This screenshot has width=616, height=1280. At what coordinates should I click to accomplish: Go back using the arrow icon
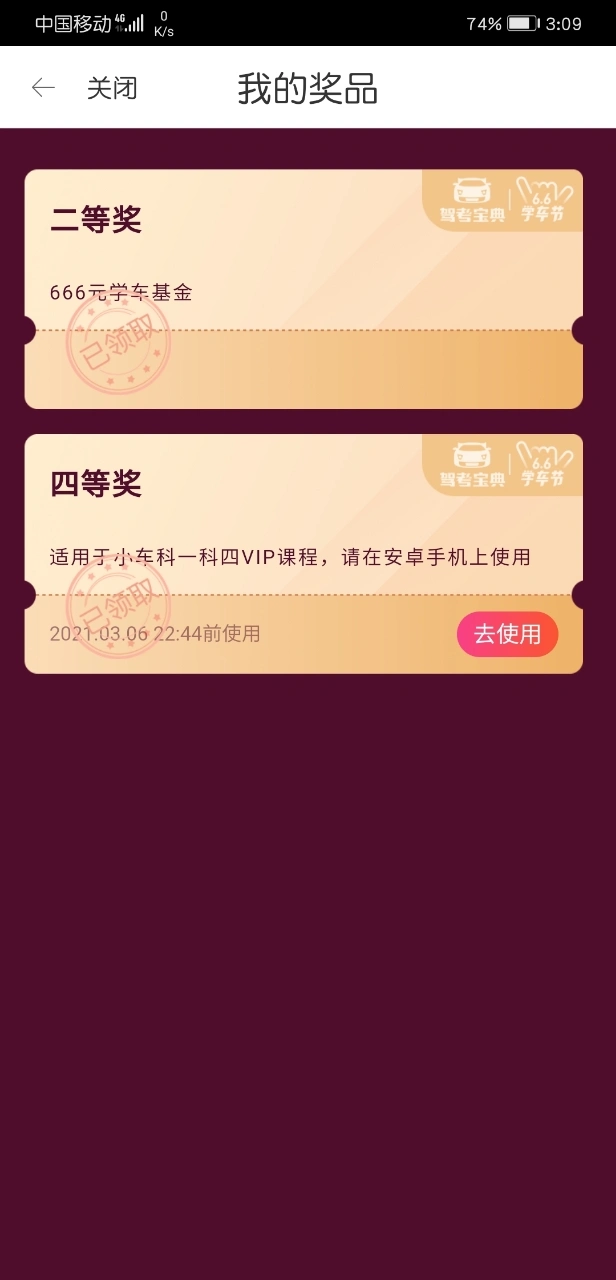pos(43,88)
